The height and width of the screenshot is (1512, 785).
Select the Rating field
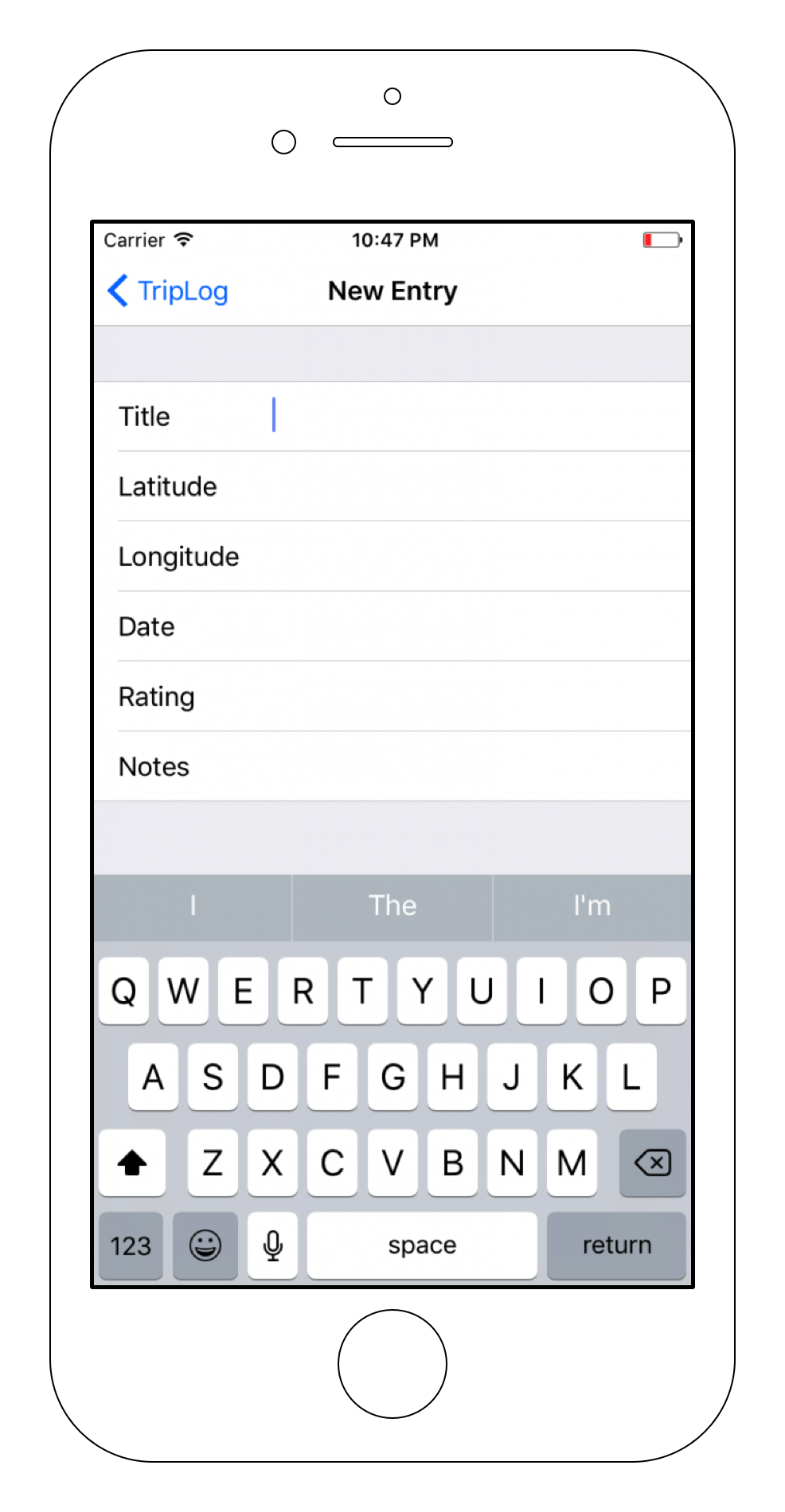(x=392, y=696)
